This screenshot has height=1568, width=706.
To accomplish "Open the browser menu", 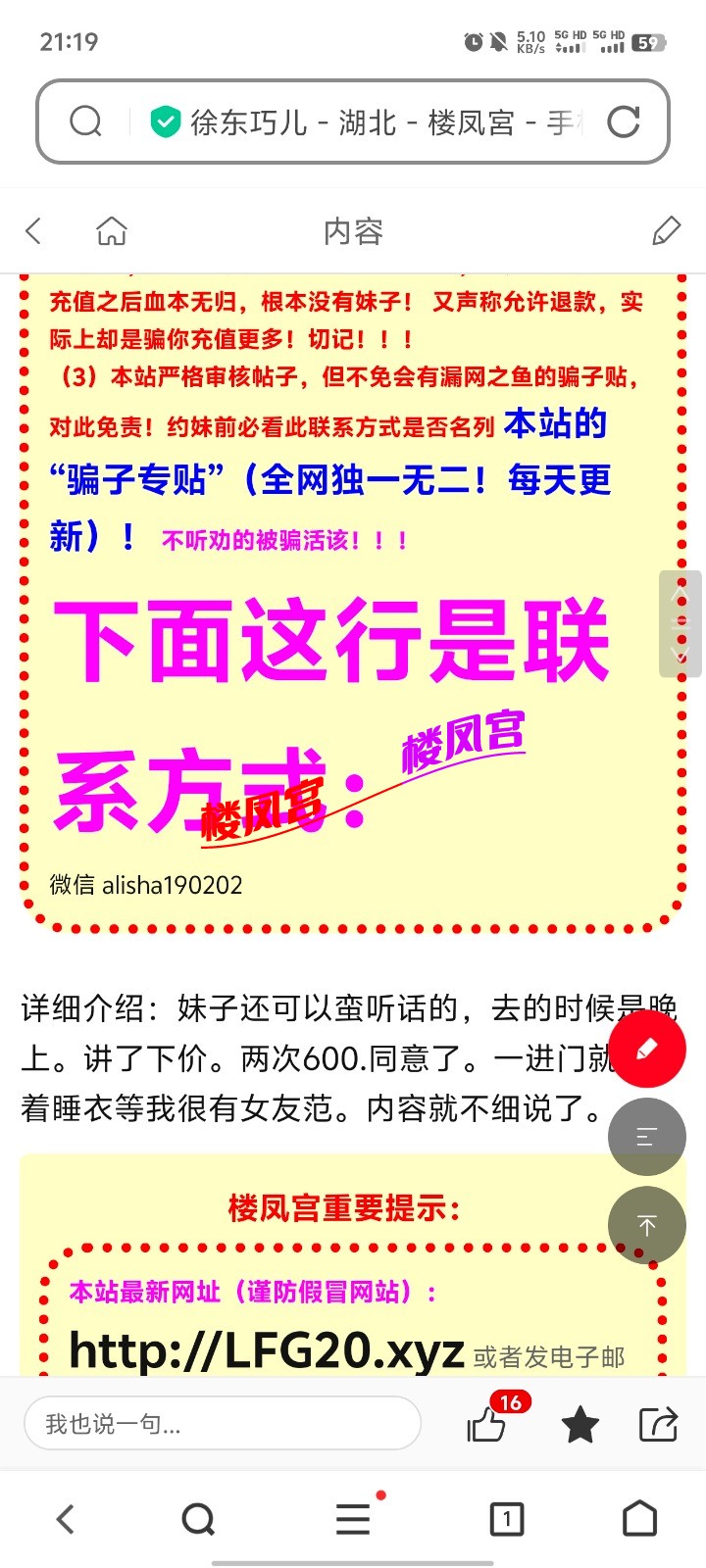I will (353, 1520).
